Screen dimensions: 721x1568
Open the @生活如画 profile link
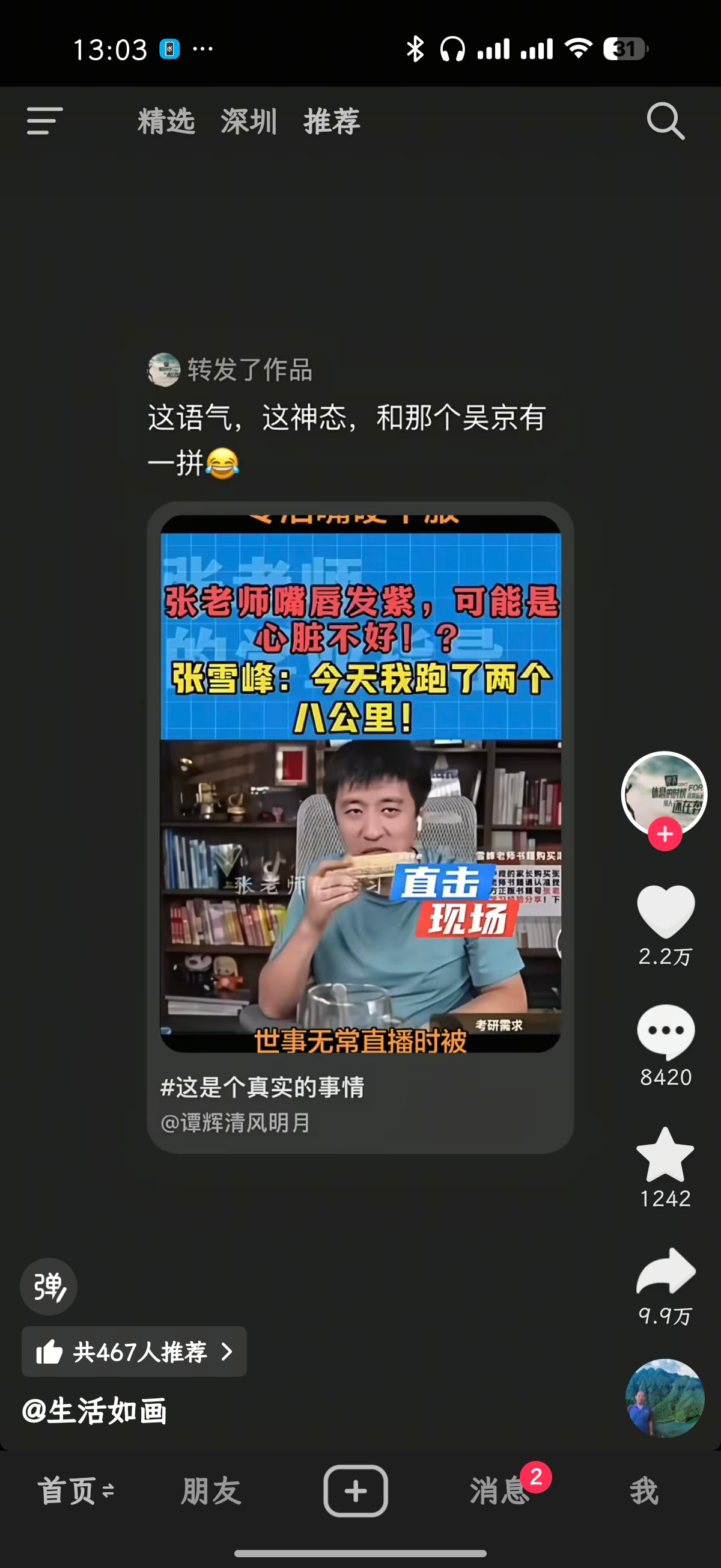coord(94,1410)
